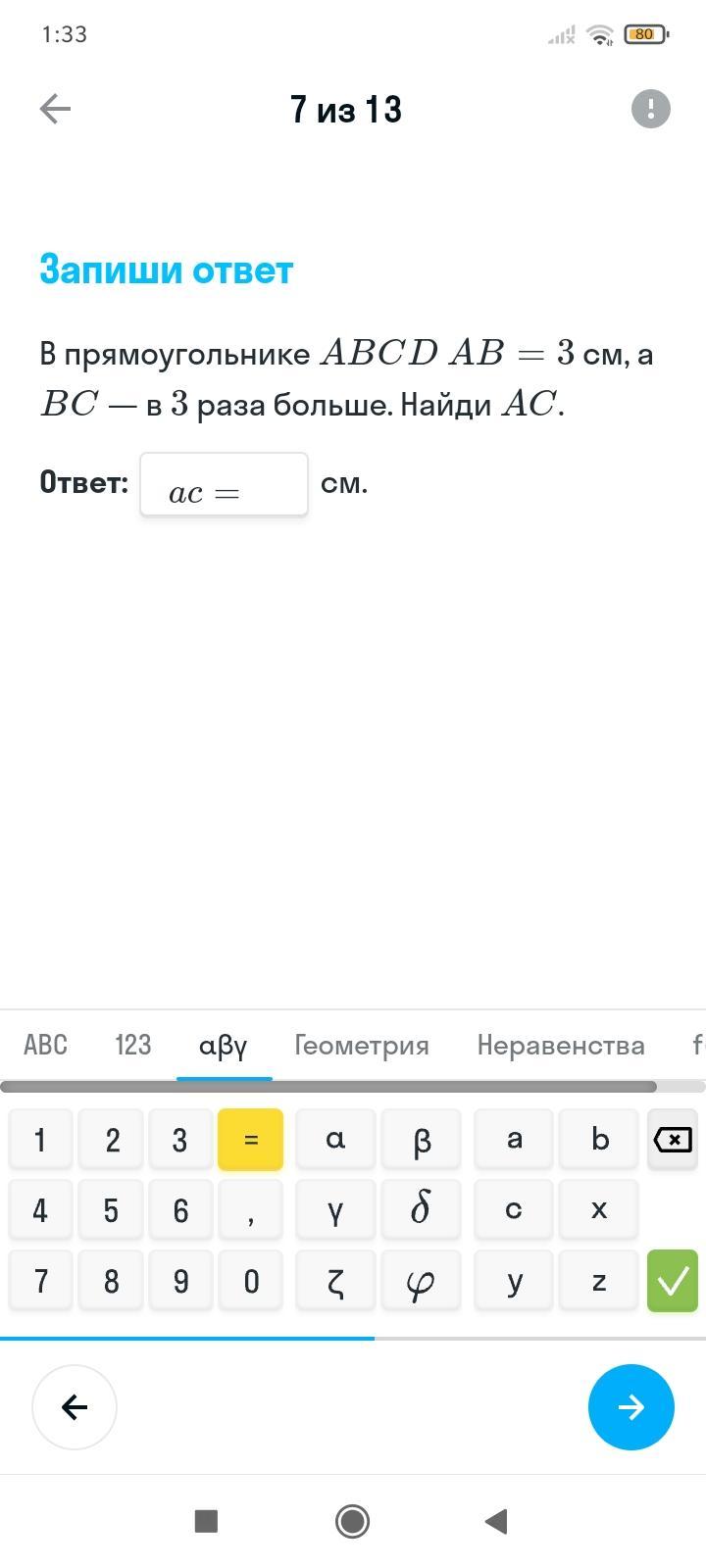
Task: Return to previous question with left arrow
Action: tap(75, 1407)
